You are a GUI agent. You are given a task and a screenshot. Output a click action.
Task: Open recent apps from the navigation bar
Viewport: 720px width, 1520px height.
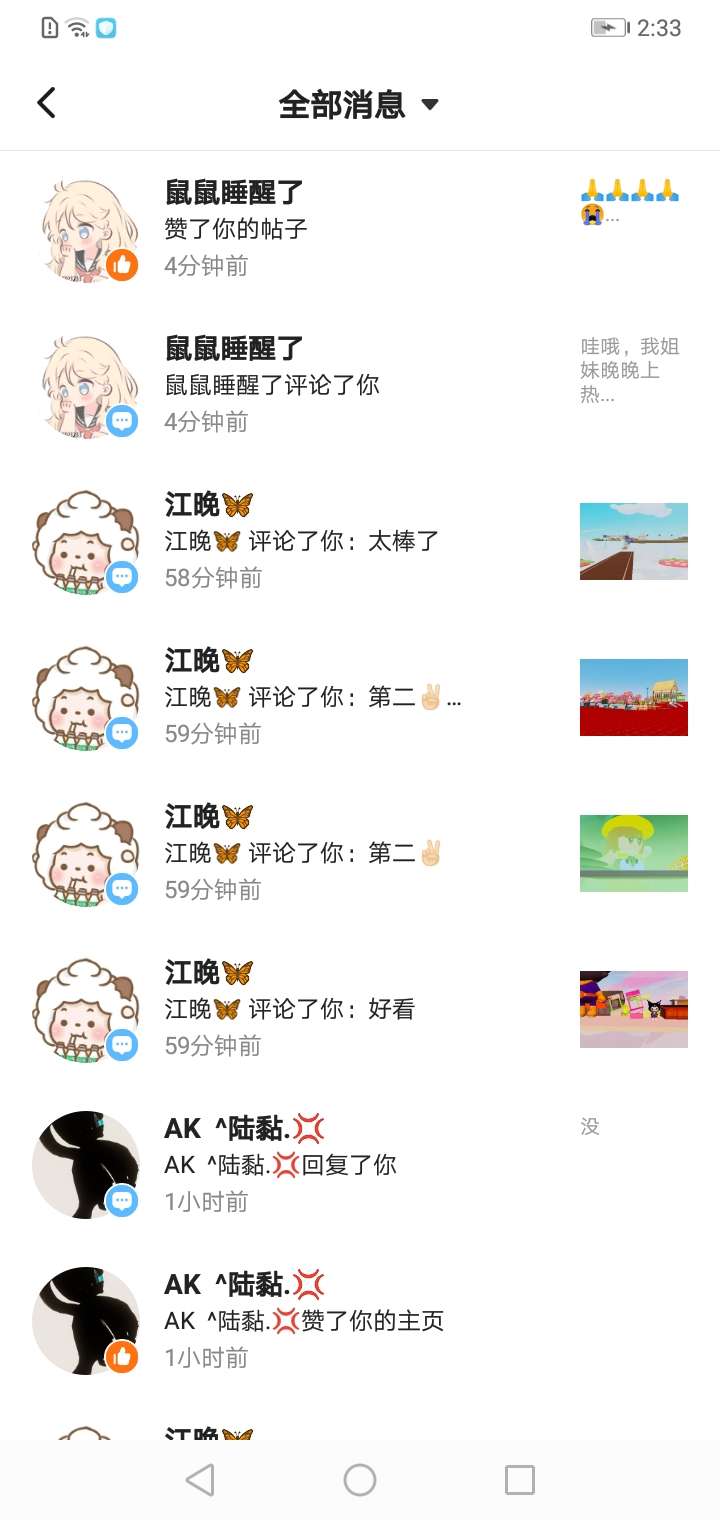(x=519, y=1480)
